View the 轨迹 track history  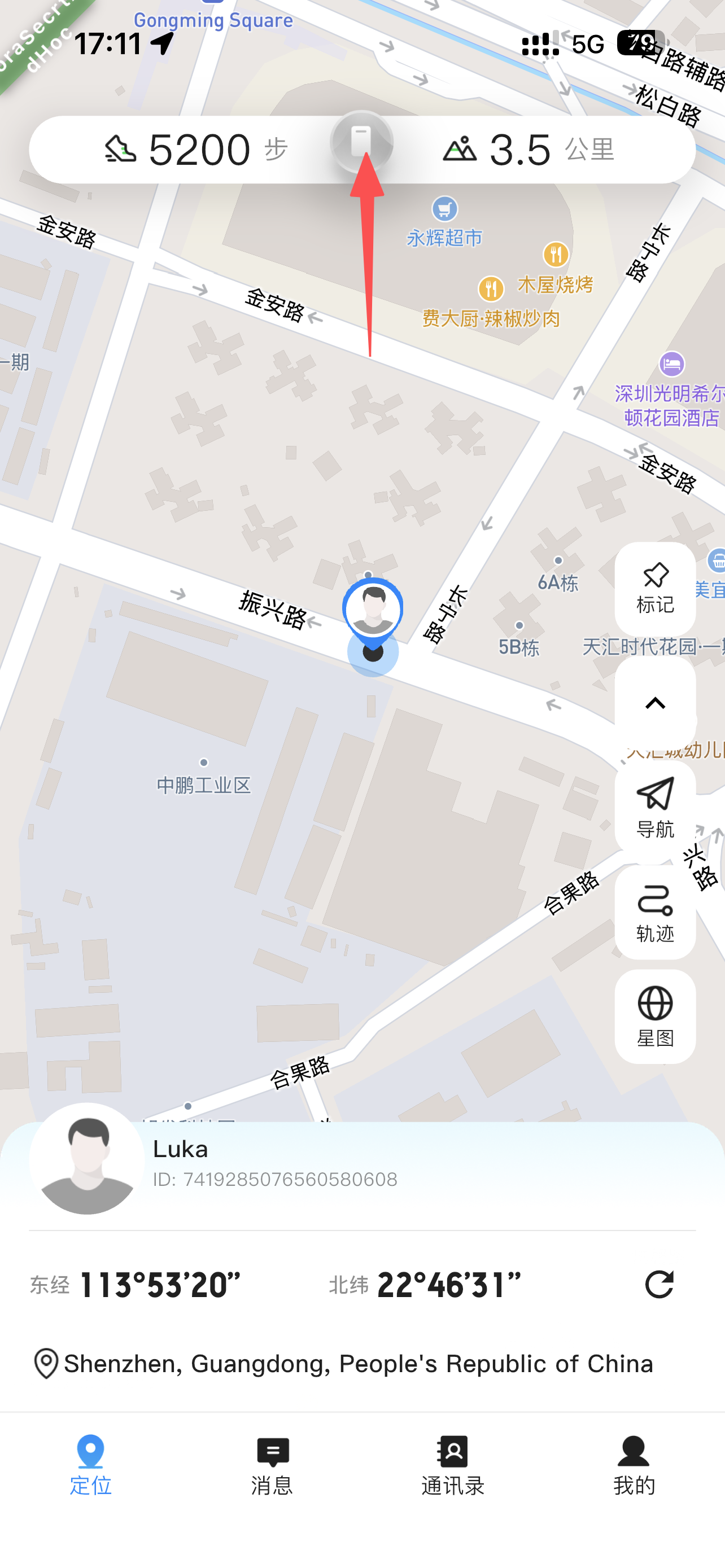[654, 913]
